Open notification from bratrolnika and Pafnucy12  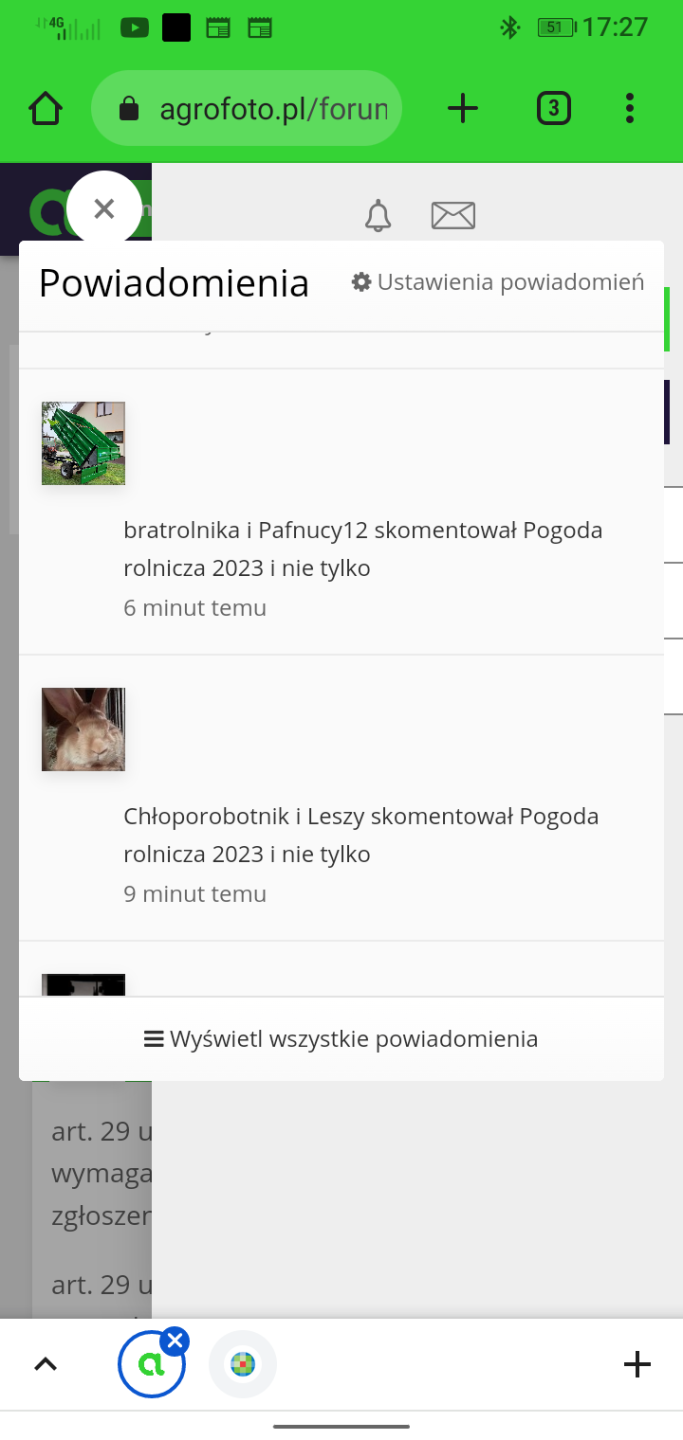tap(362, 549)
